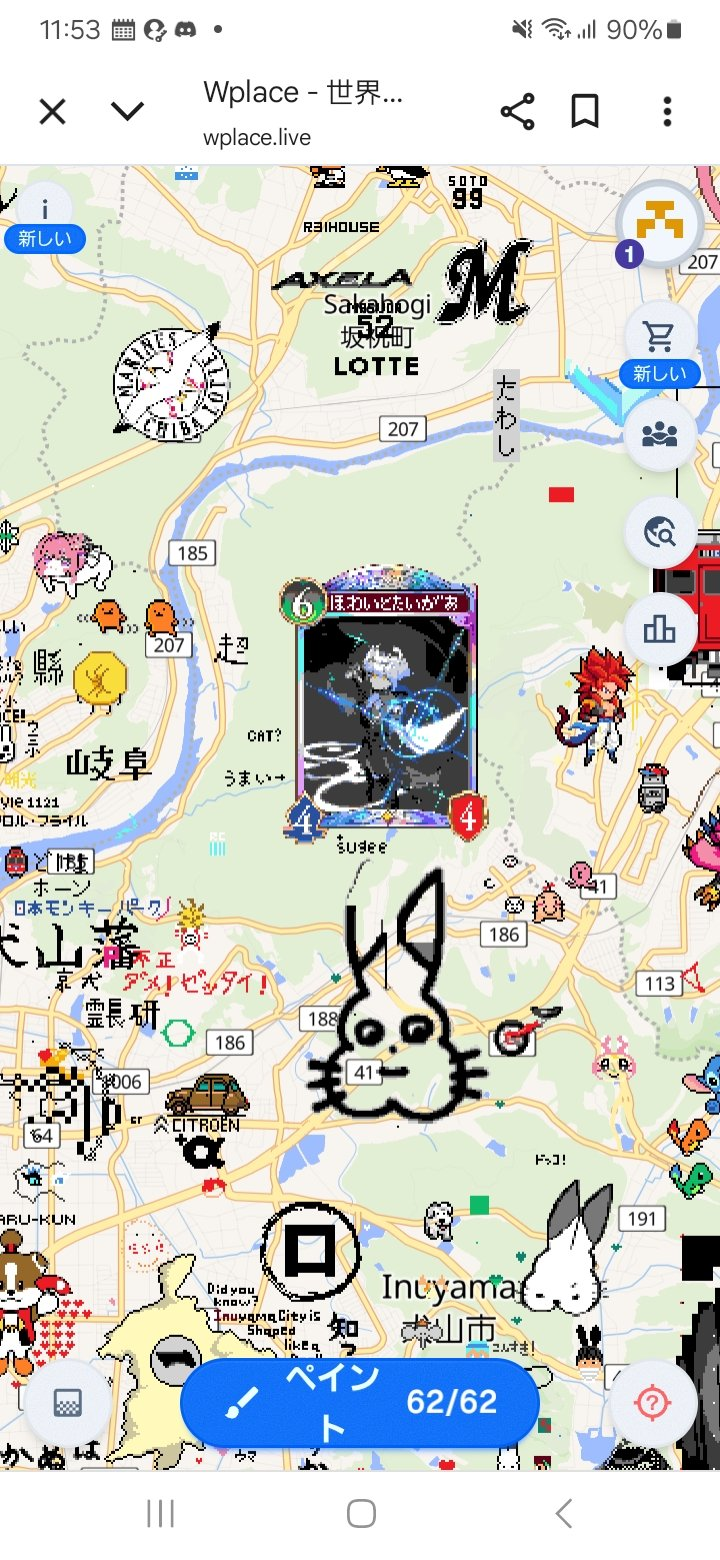Open the map explore search button
The height and width of the screenshot is (1560, 720).
(660, 534)
